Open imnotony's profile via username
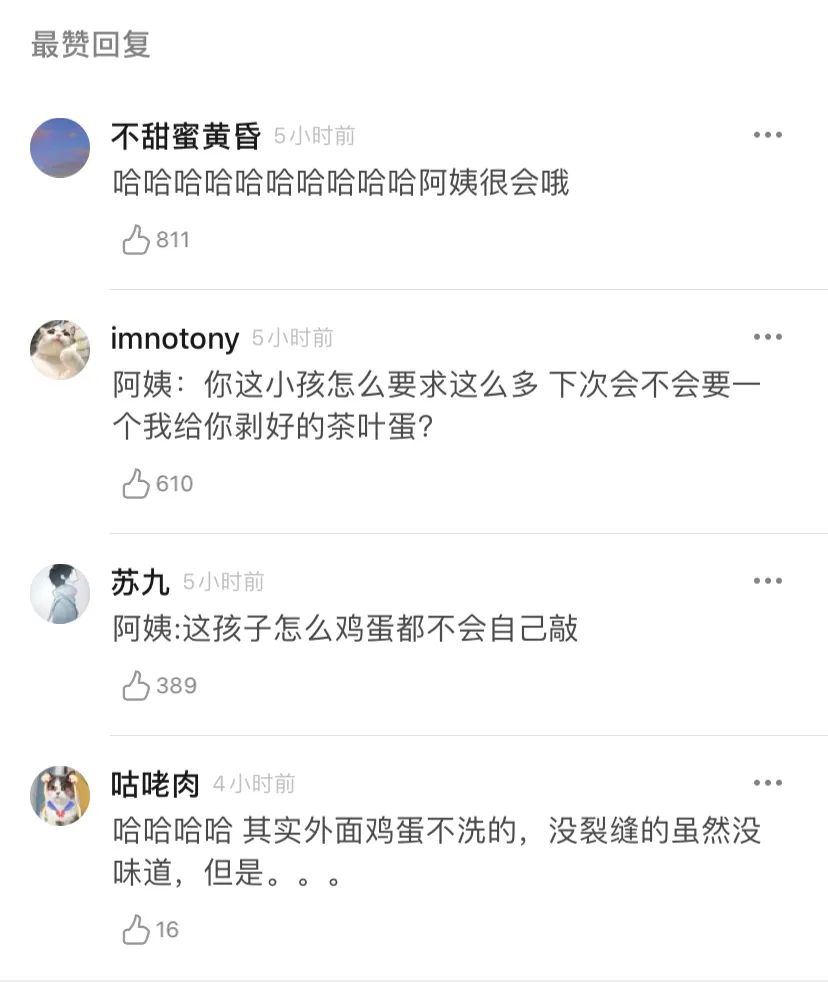828x982 pixels. point(175,338)
